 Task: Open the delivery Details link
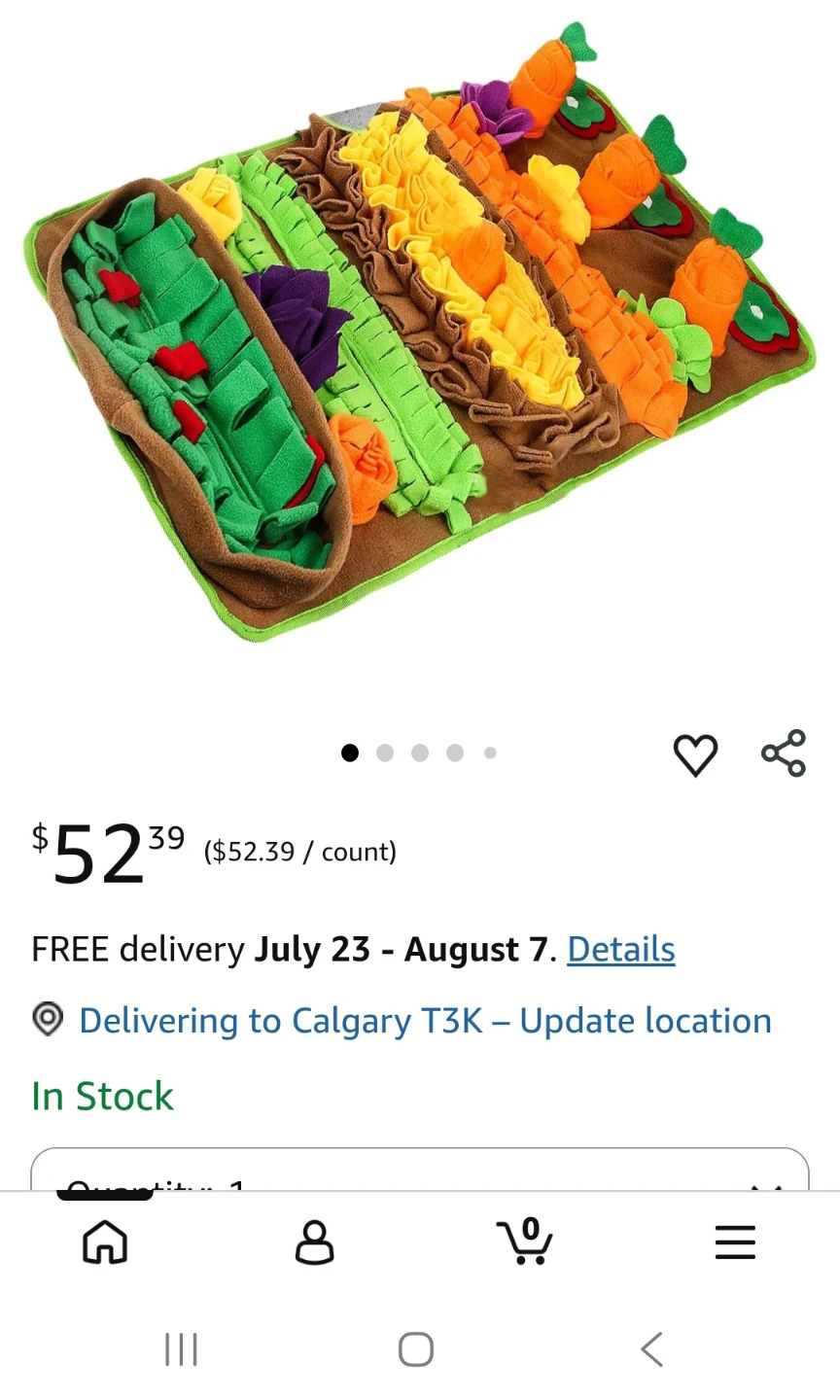pyautogui.click(x=621, y=949)
